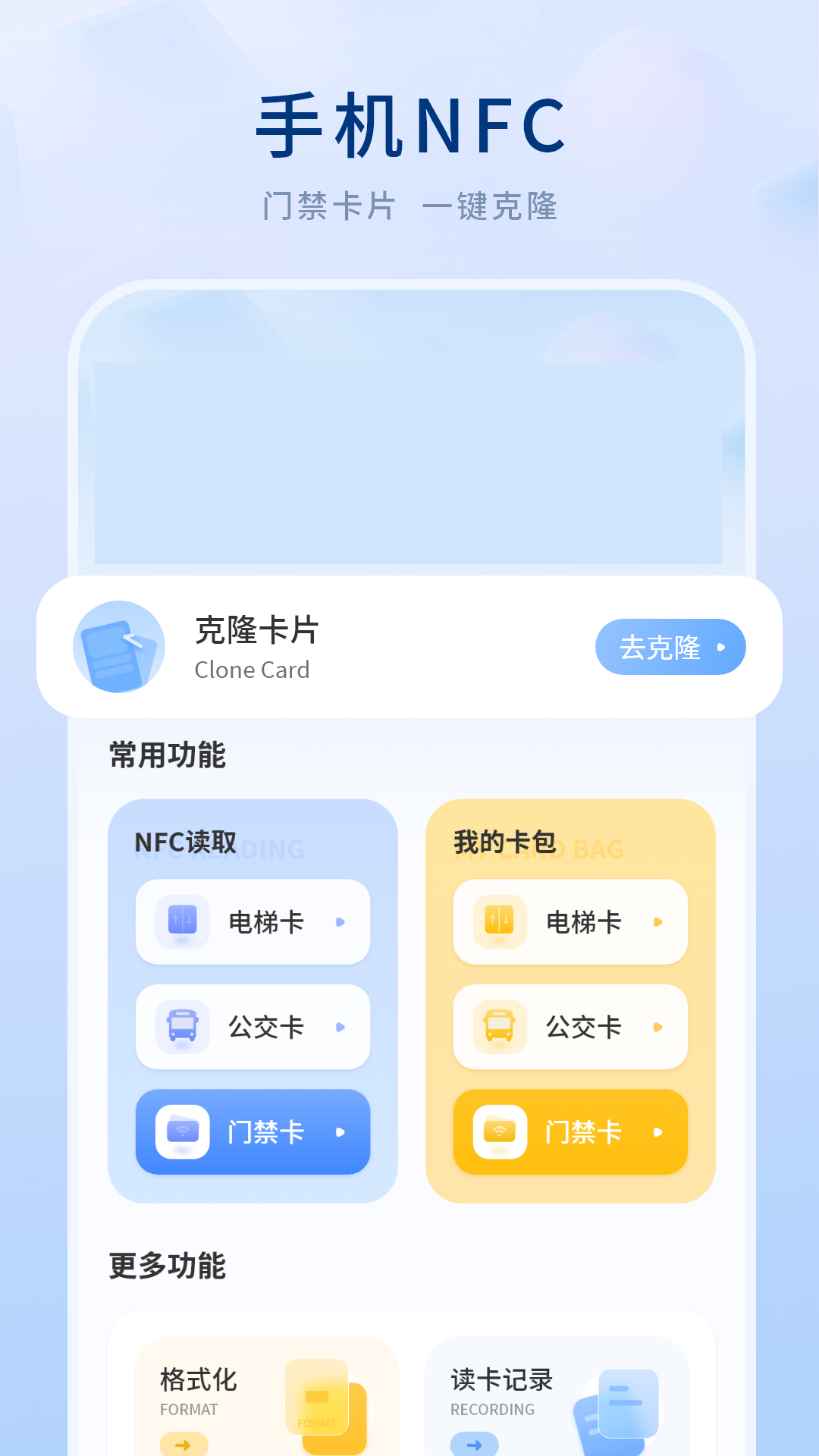Select the elevator card icon under NFC读取
Viewport: 819px width, 1456px height.
pyautogui.click(x=182, y=922)
